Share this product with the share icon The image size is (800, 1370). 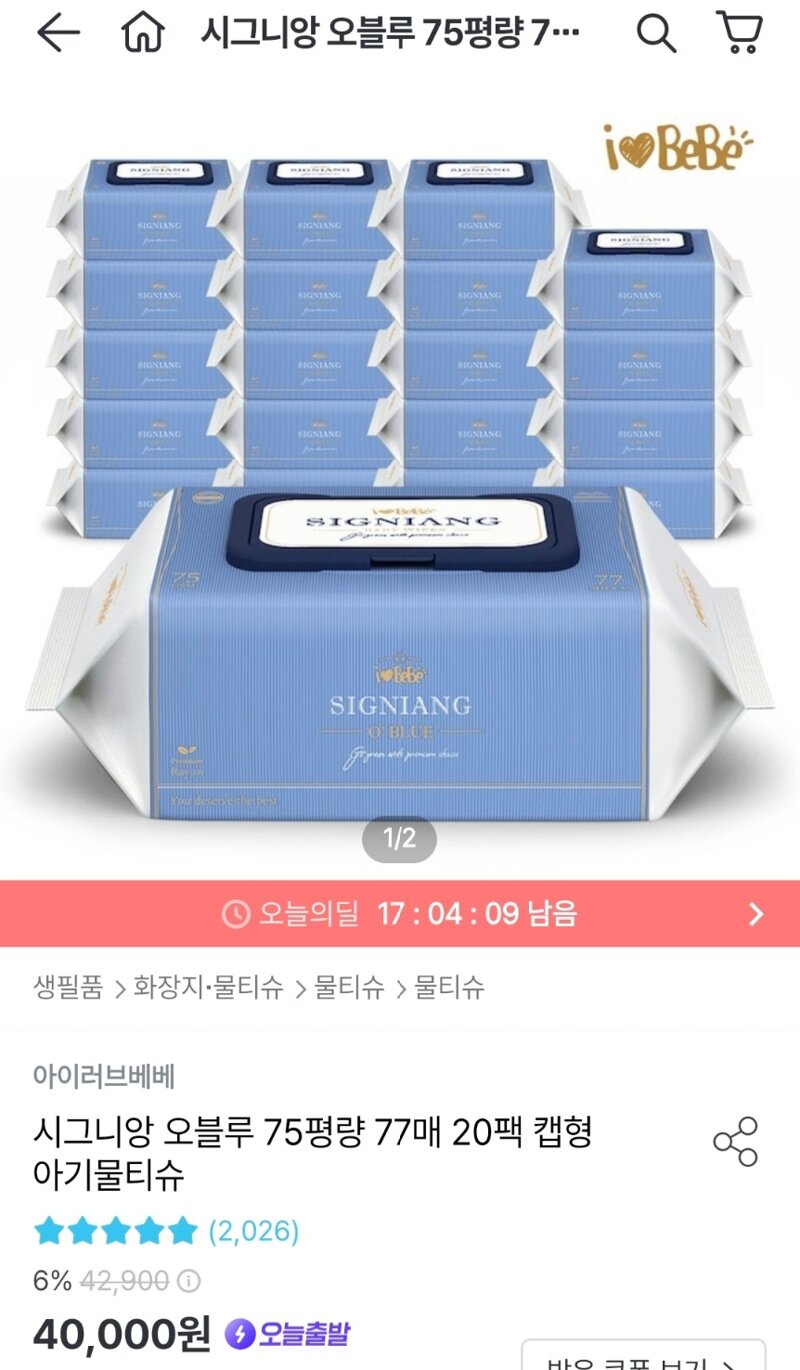tap(735, 1141)
